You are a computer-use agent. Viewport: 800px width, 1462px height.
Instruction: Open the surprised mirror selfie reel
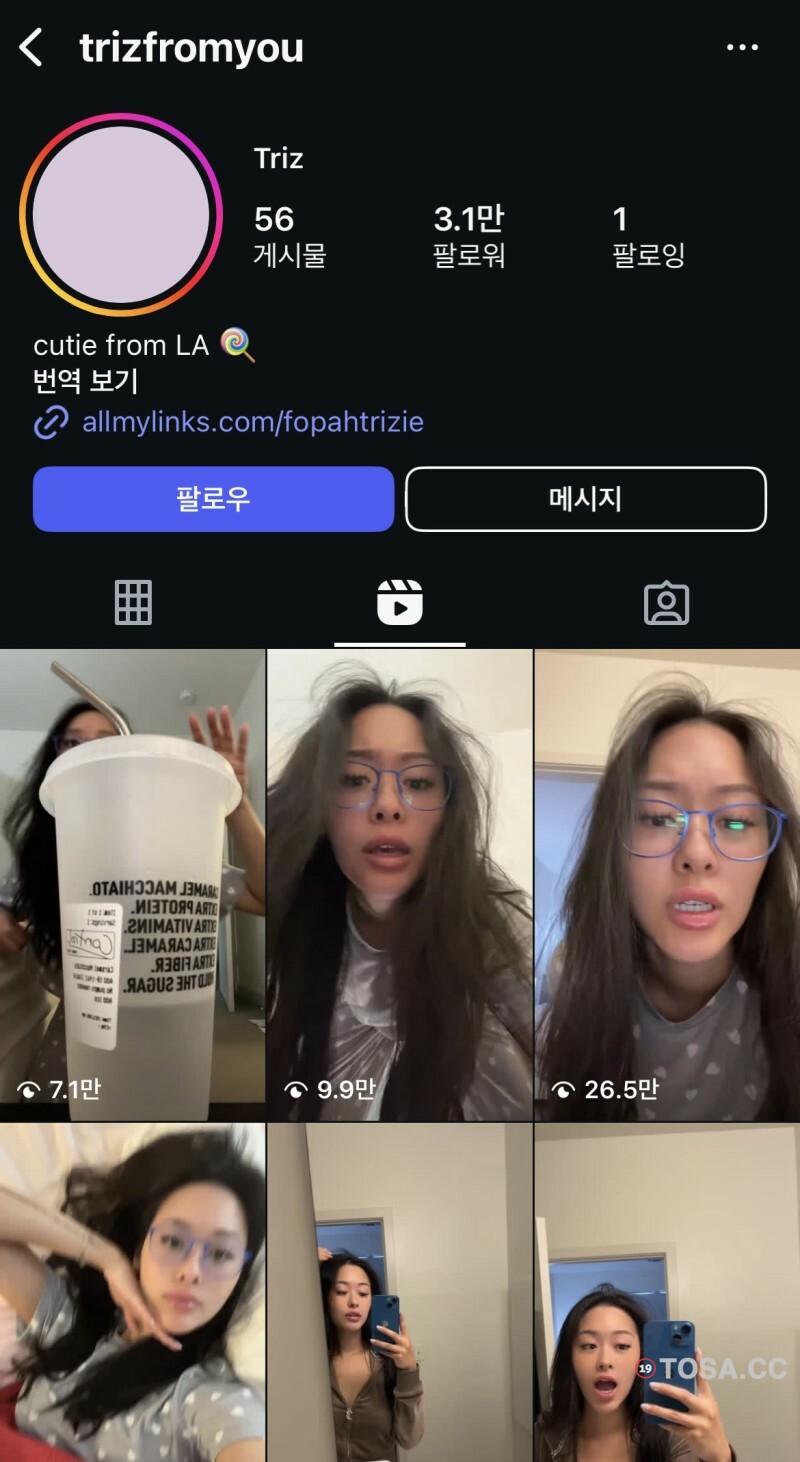tap(667, 1292)
